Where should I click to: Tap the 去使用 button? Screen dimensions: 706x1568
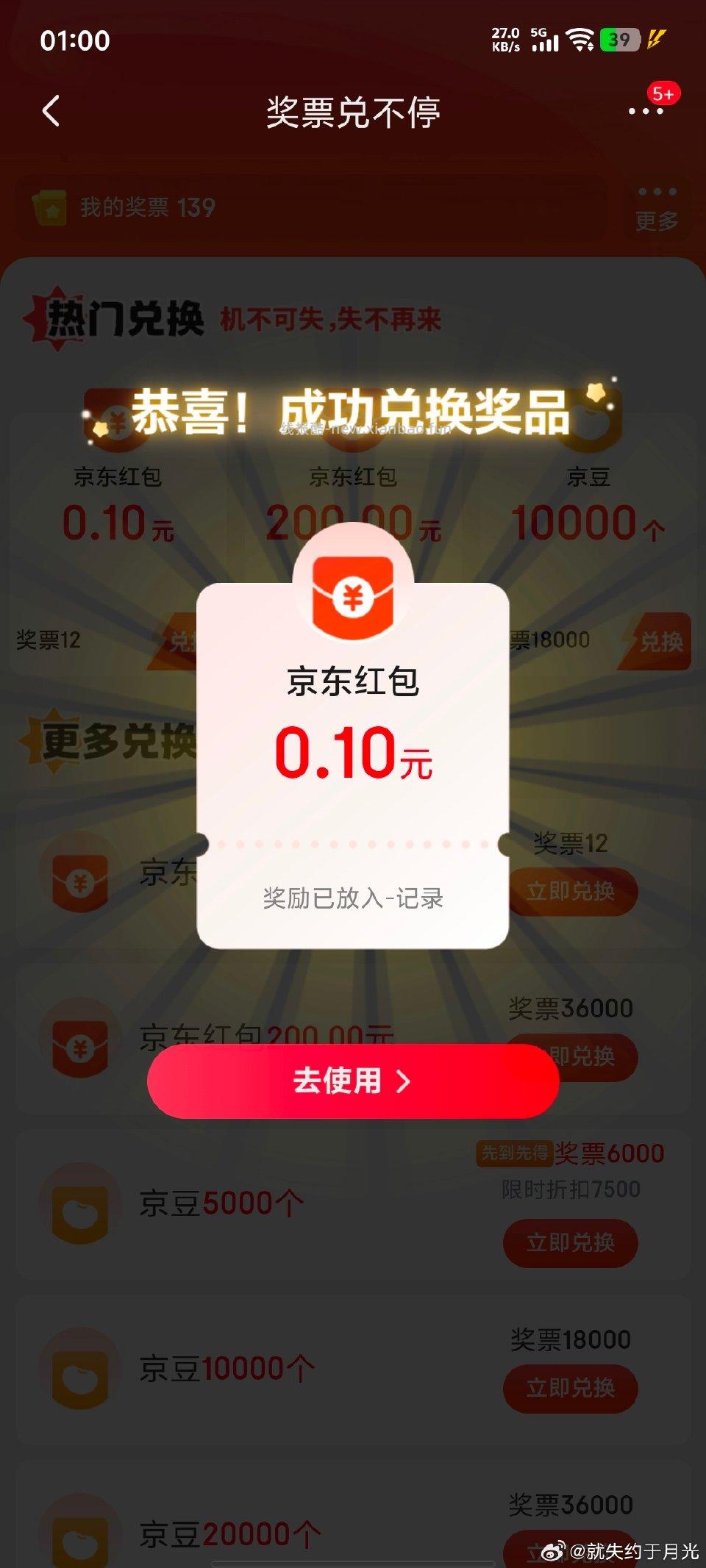tap(353, 1080)
